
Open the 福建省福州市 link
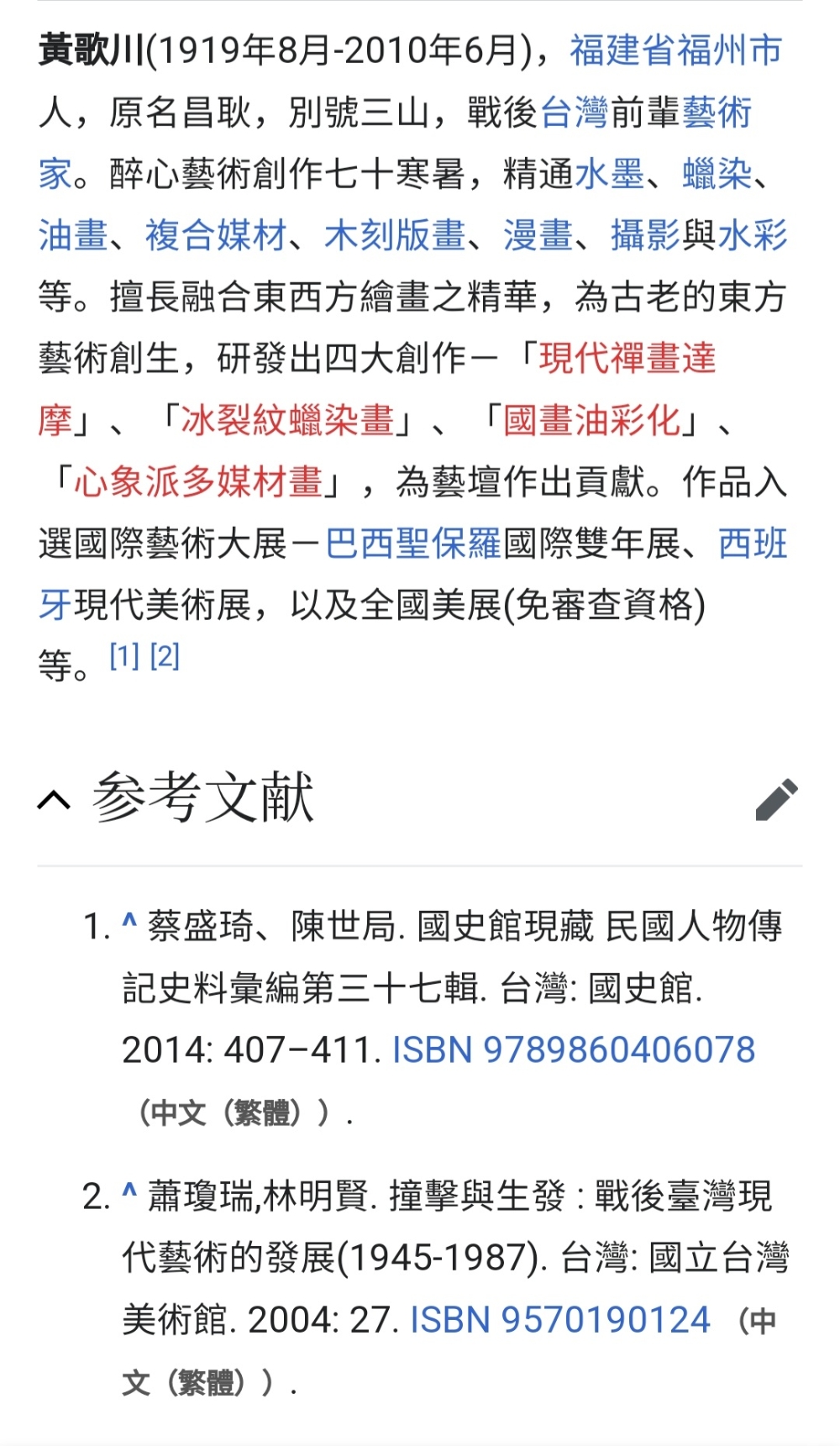(675, 50)
